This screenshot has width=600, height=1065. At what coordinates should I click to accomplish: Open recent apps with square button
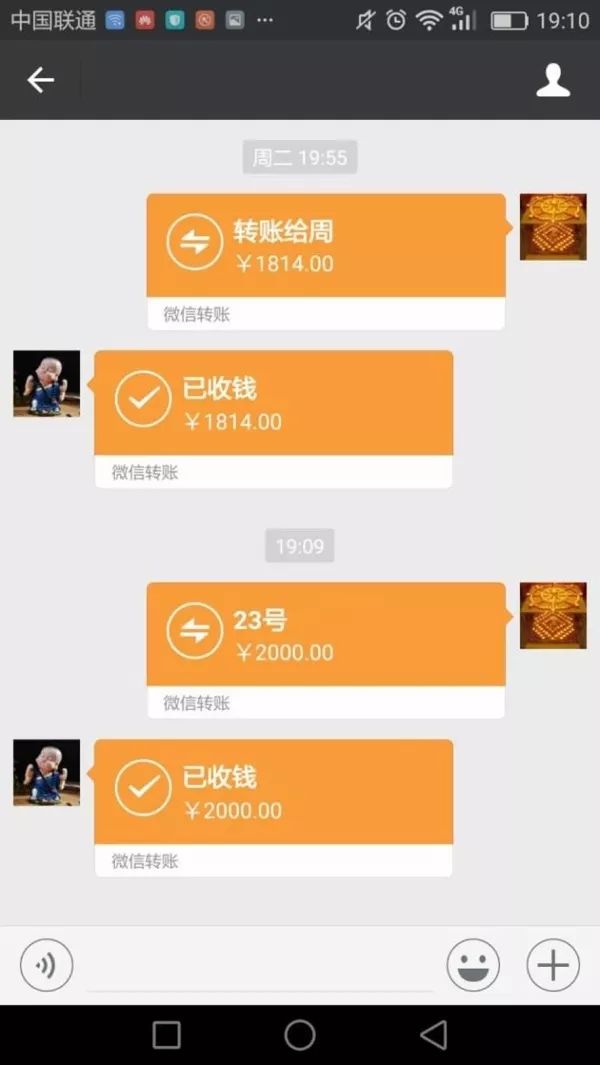166,1035
